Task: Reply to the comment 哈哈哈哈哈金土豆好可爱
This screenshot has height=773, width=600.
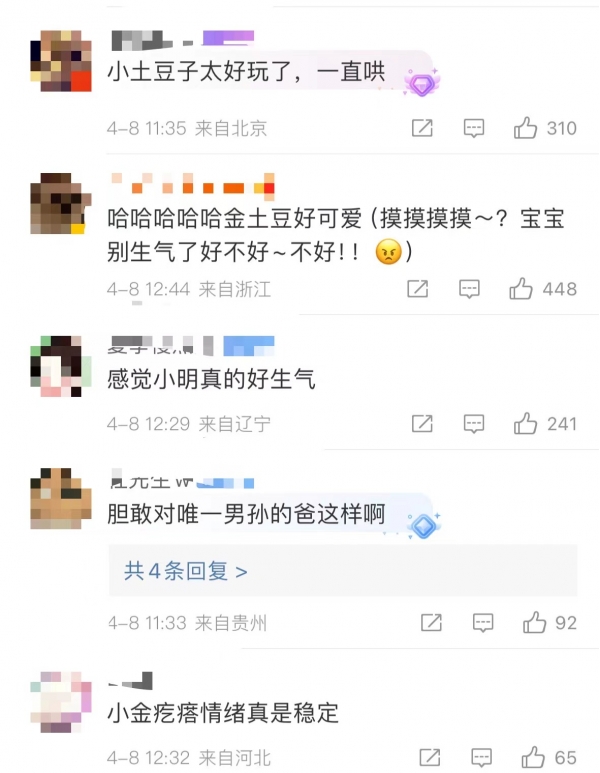Action: coord(469,289)
